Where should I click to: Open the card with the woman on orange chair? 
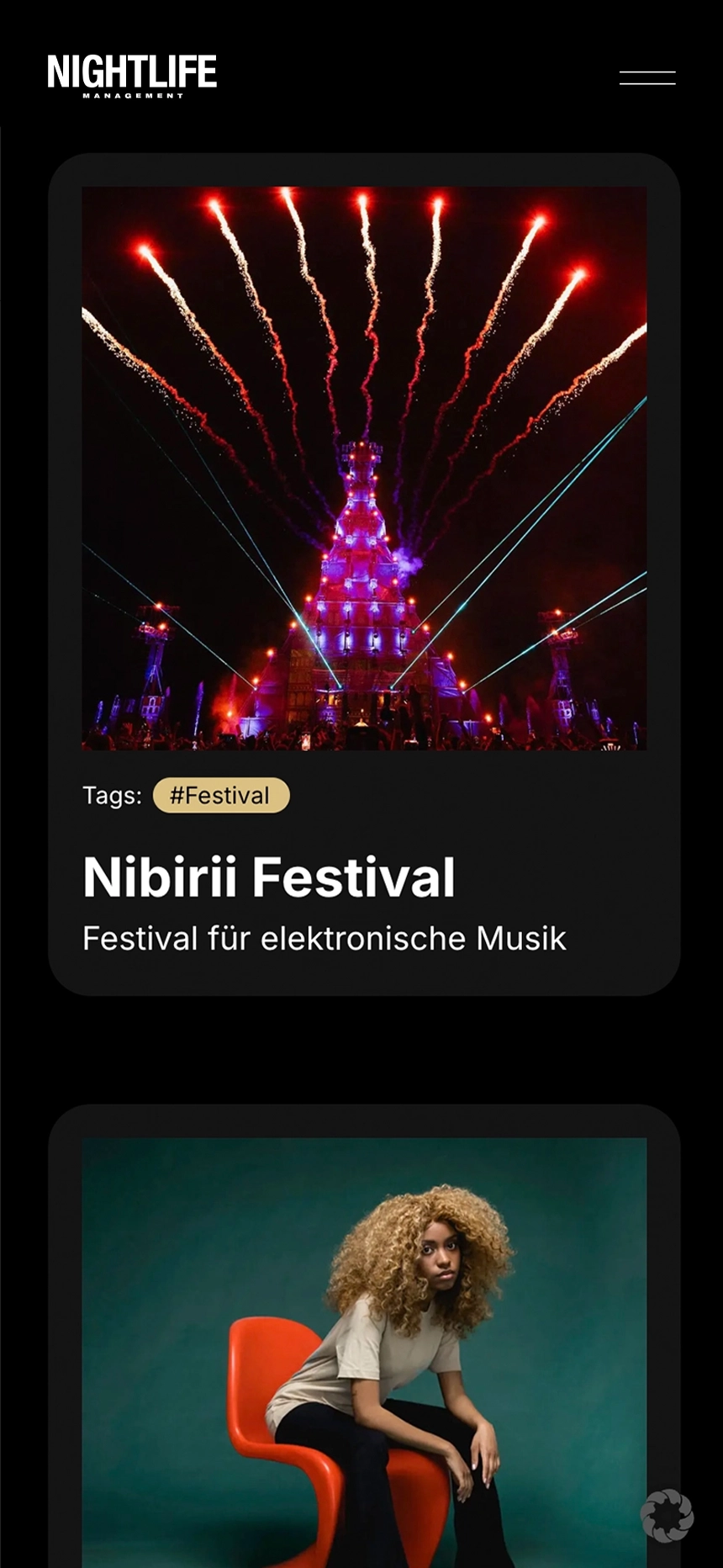(x=364, y=1346)
